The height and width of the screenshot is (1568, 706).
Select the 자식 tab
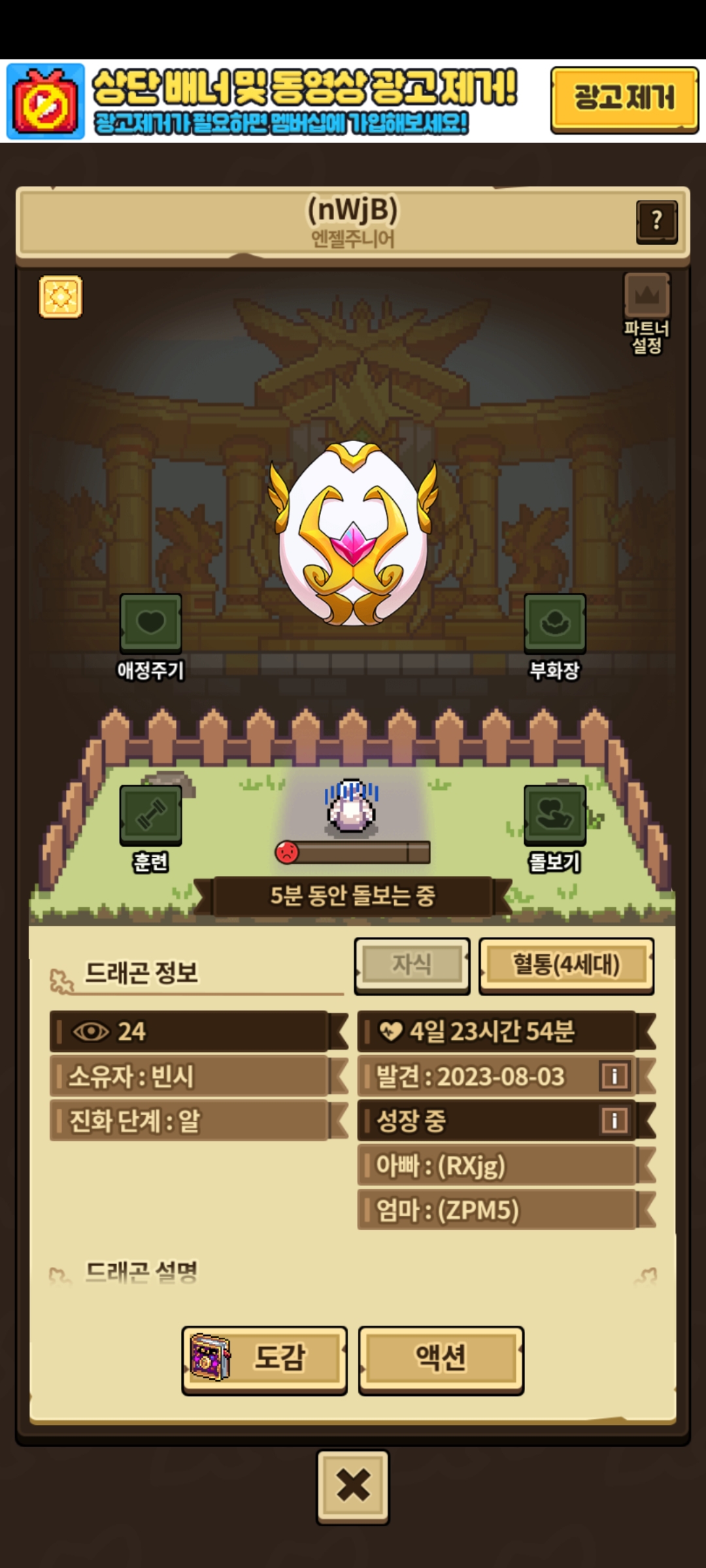412,965
